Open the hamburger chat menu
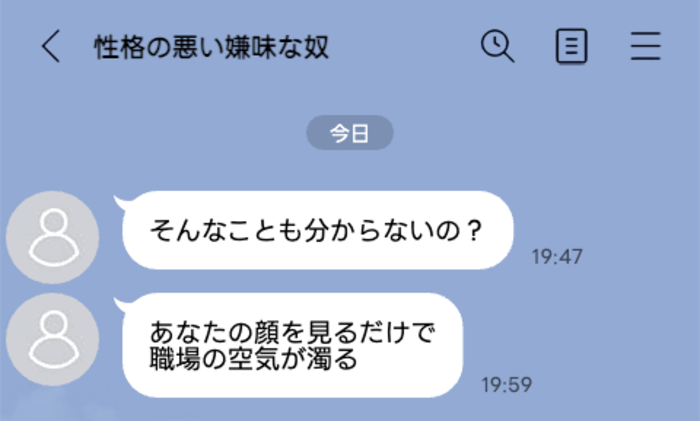700x421 pixels. [x=646, y=47]
